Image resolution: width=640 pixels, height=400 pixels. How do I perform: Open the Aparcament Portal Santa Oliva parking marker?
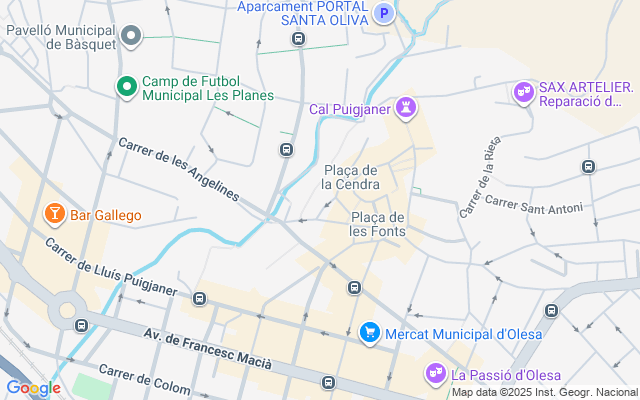tap(384, 13)
